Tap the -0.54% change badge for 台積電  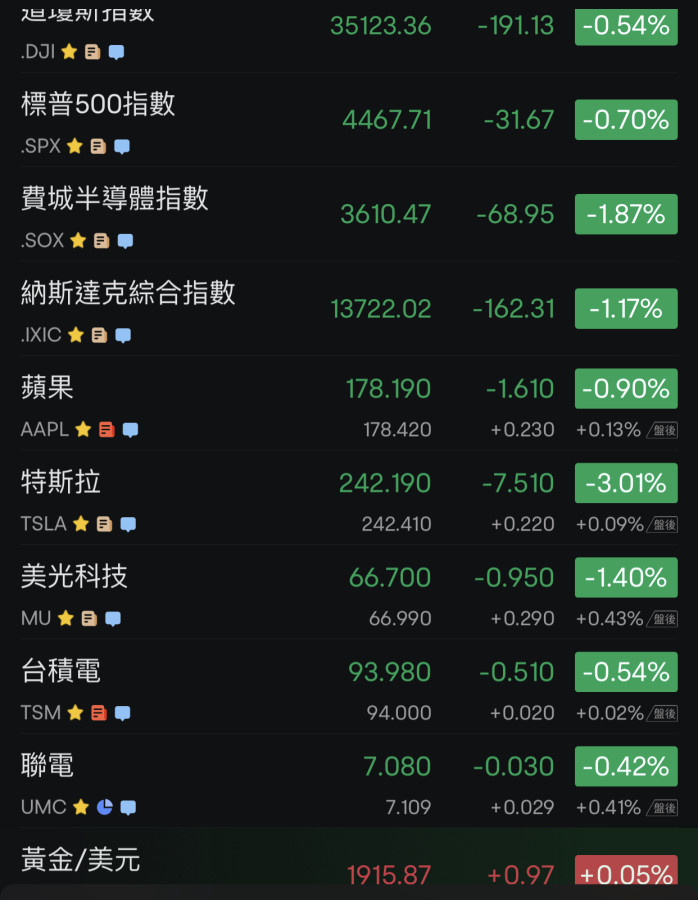626,672
